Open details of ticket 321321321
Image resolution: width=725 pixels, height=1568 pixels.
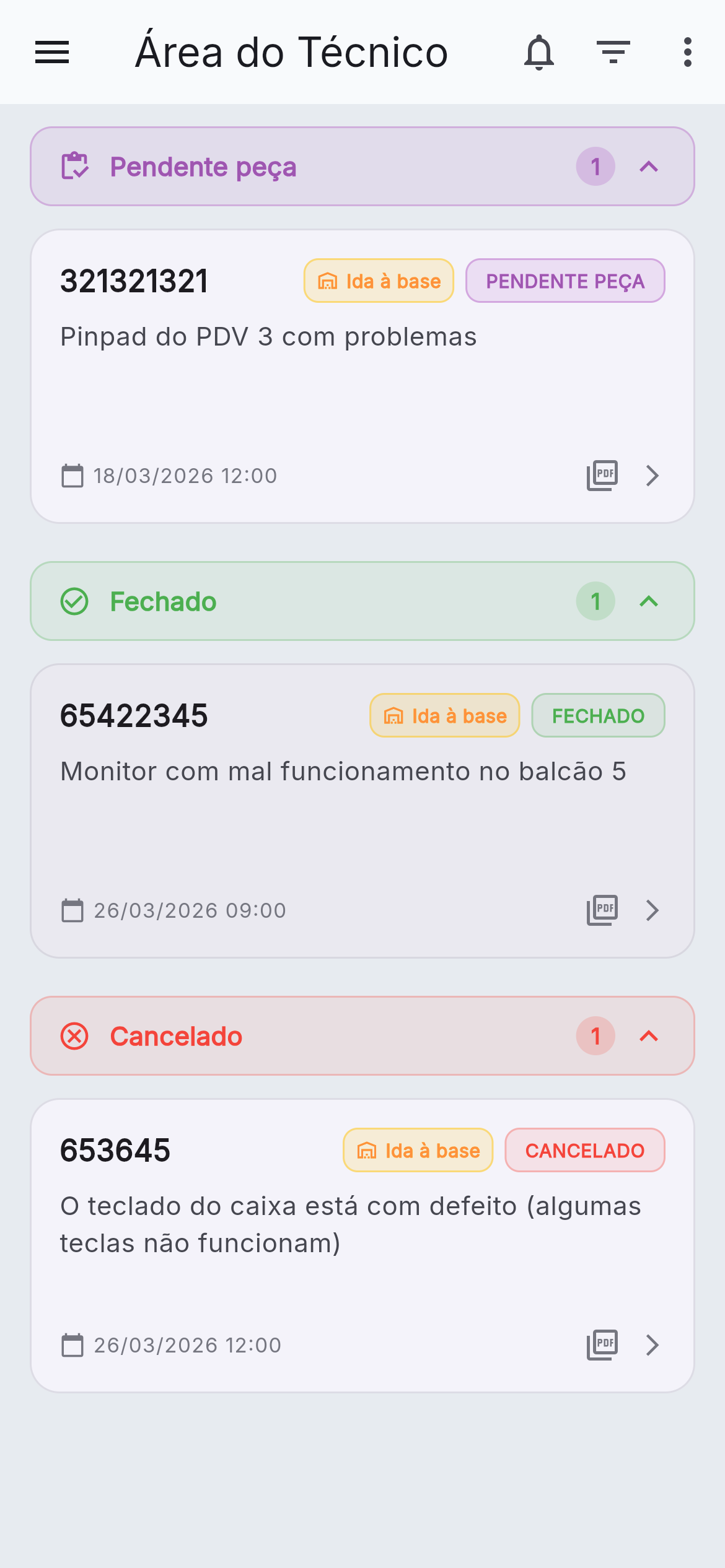click(652, 476)
